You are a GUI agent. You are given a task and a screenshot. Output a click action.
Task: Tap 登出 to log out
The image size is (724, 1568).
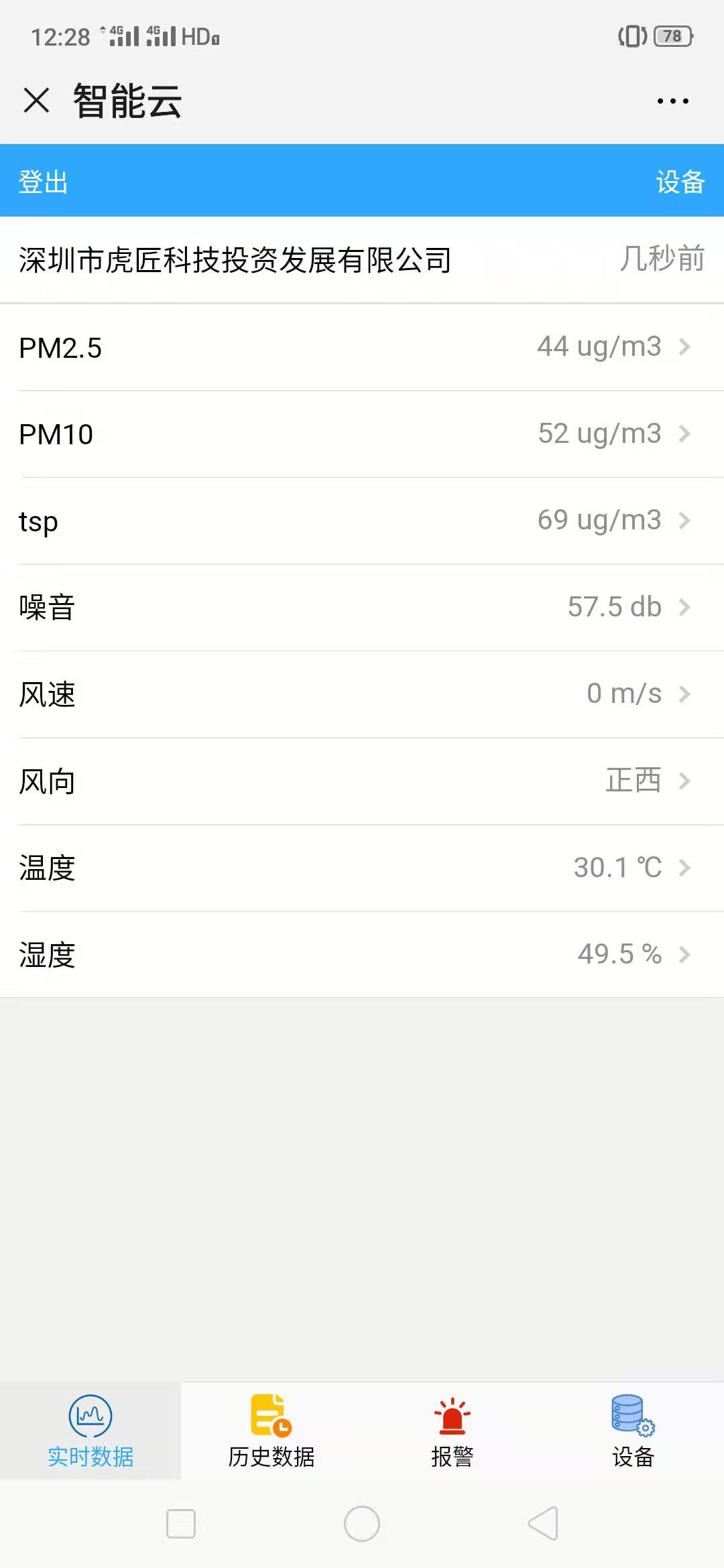coord(43,182)
